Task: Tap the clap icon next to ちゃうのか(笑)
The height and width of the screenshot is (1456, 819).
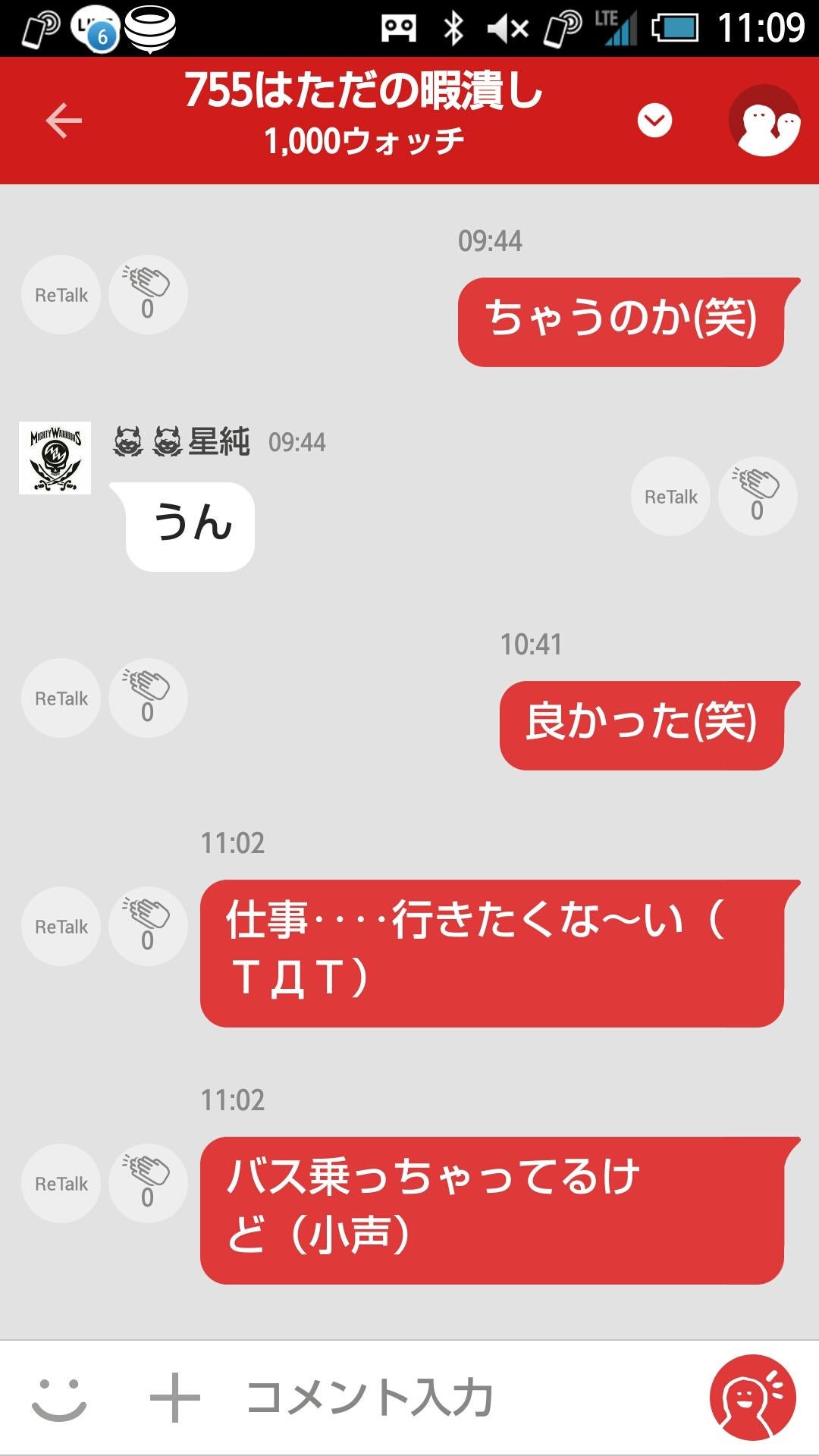Action: pos(147,294)
